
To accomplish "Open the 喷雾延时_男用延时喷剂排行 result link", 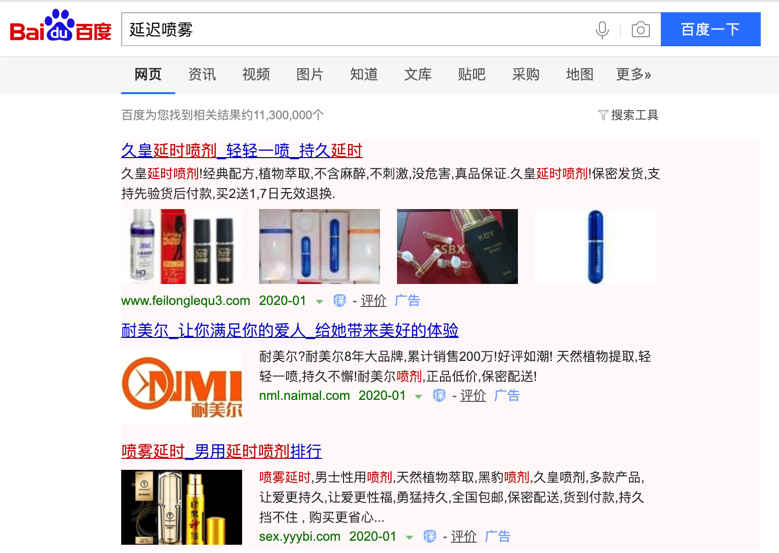I will (x=221, y=451).
